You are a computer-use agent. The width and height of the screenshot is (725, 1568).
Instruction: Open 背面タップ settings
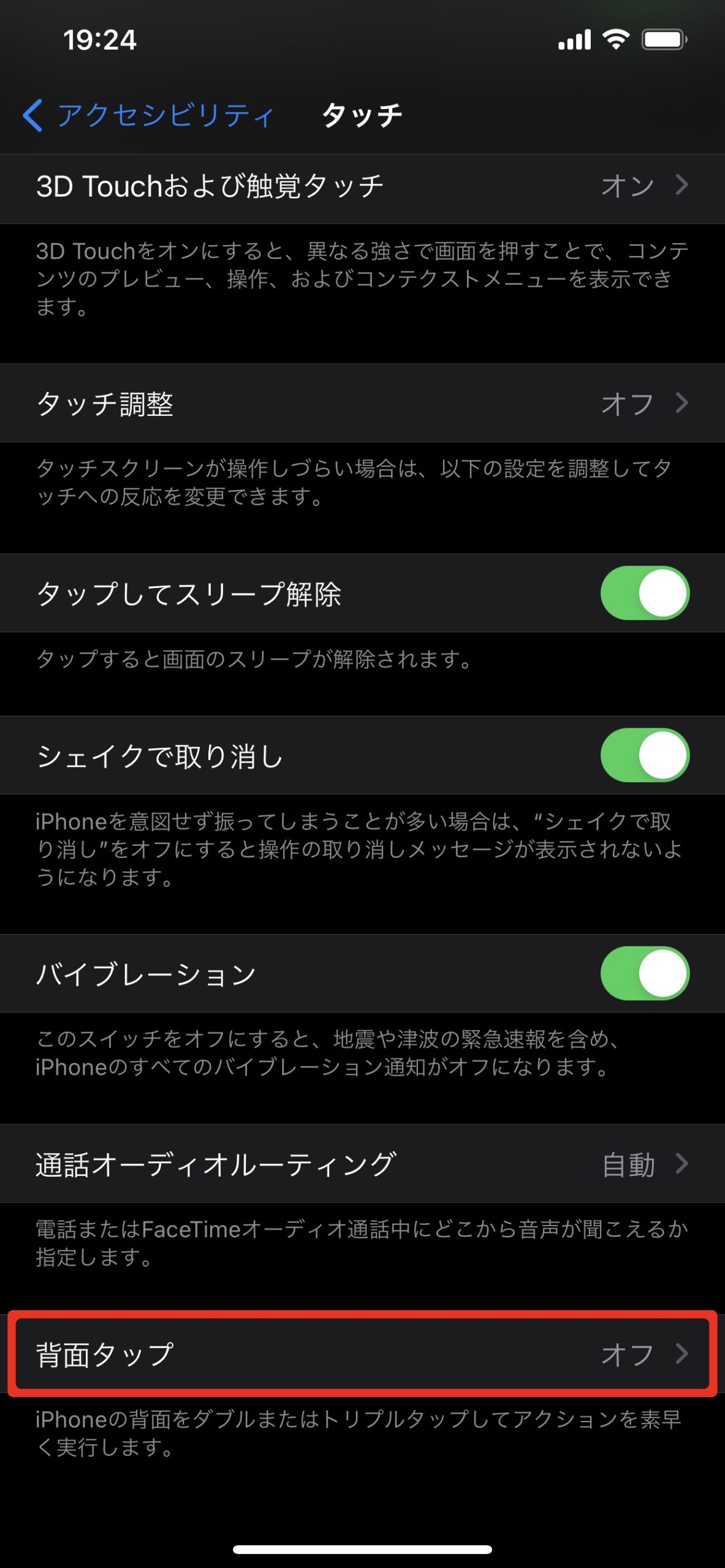(x=362, y=1355)
